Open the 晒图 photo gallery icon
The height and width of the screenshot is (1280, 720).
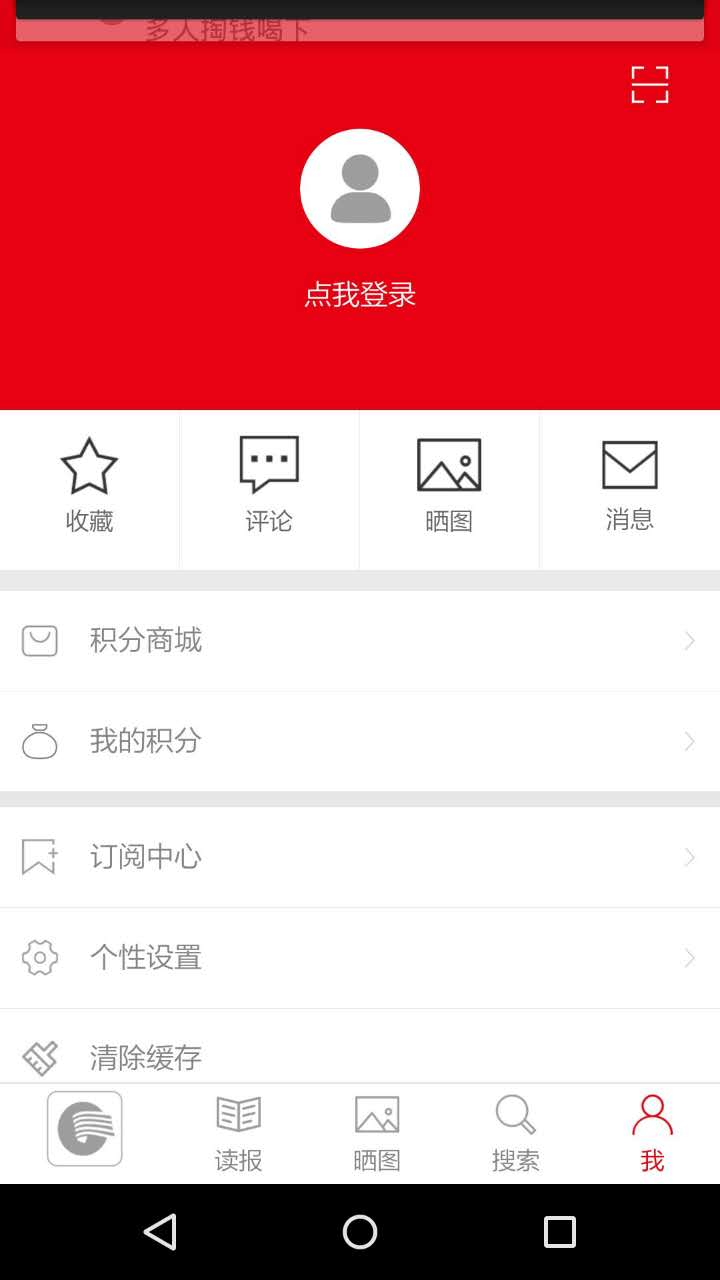point(449,464)
